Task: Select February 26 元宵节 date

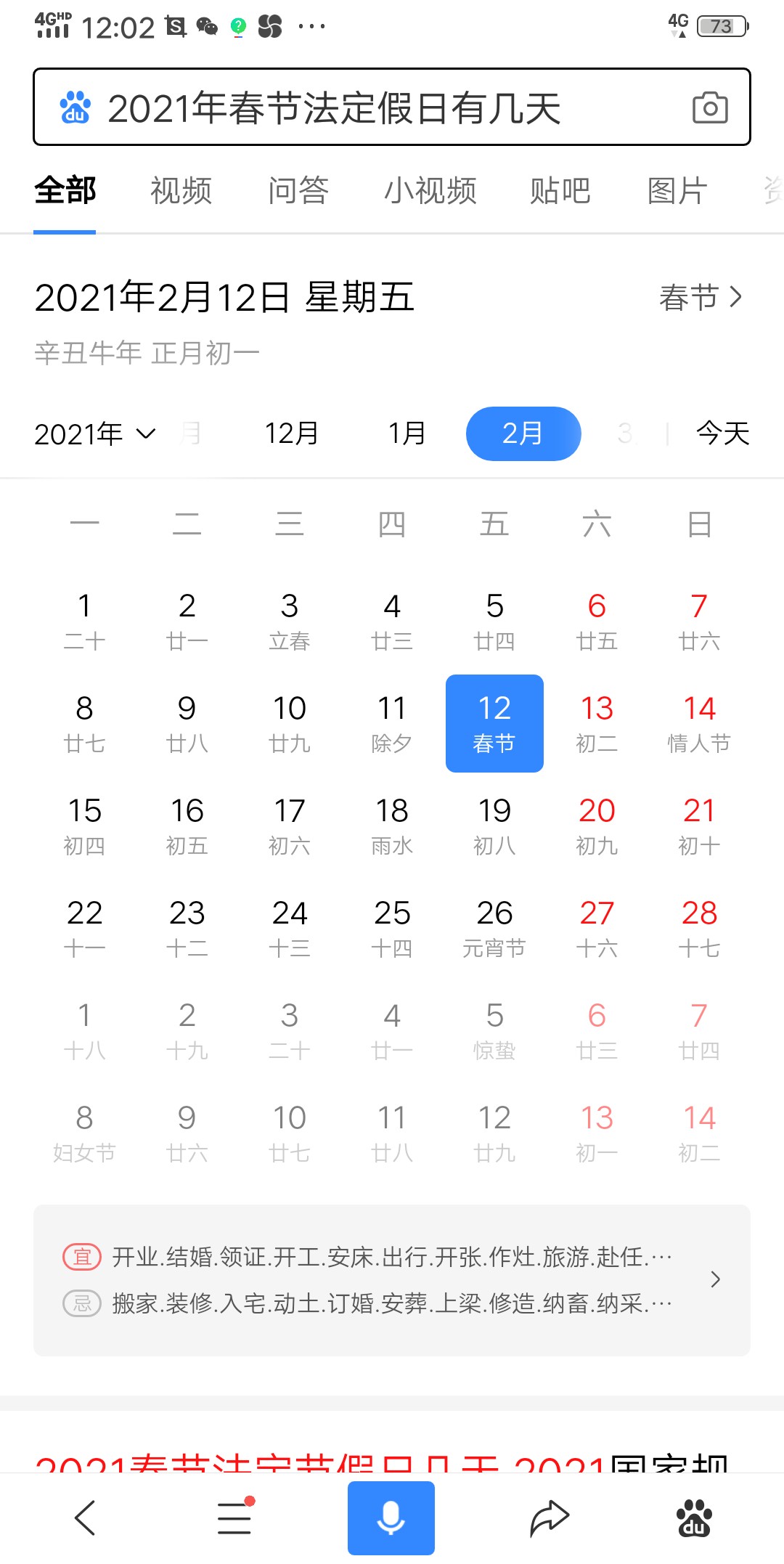Action: pyautogui.click(x=494, y=928)
